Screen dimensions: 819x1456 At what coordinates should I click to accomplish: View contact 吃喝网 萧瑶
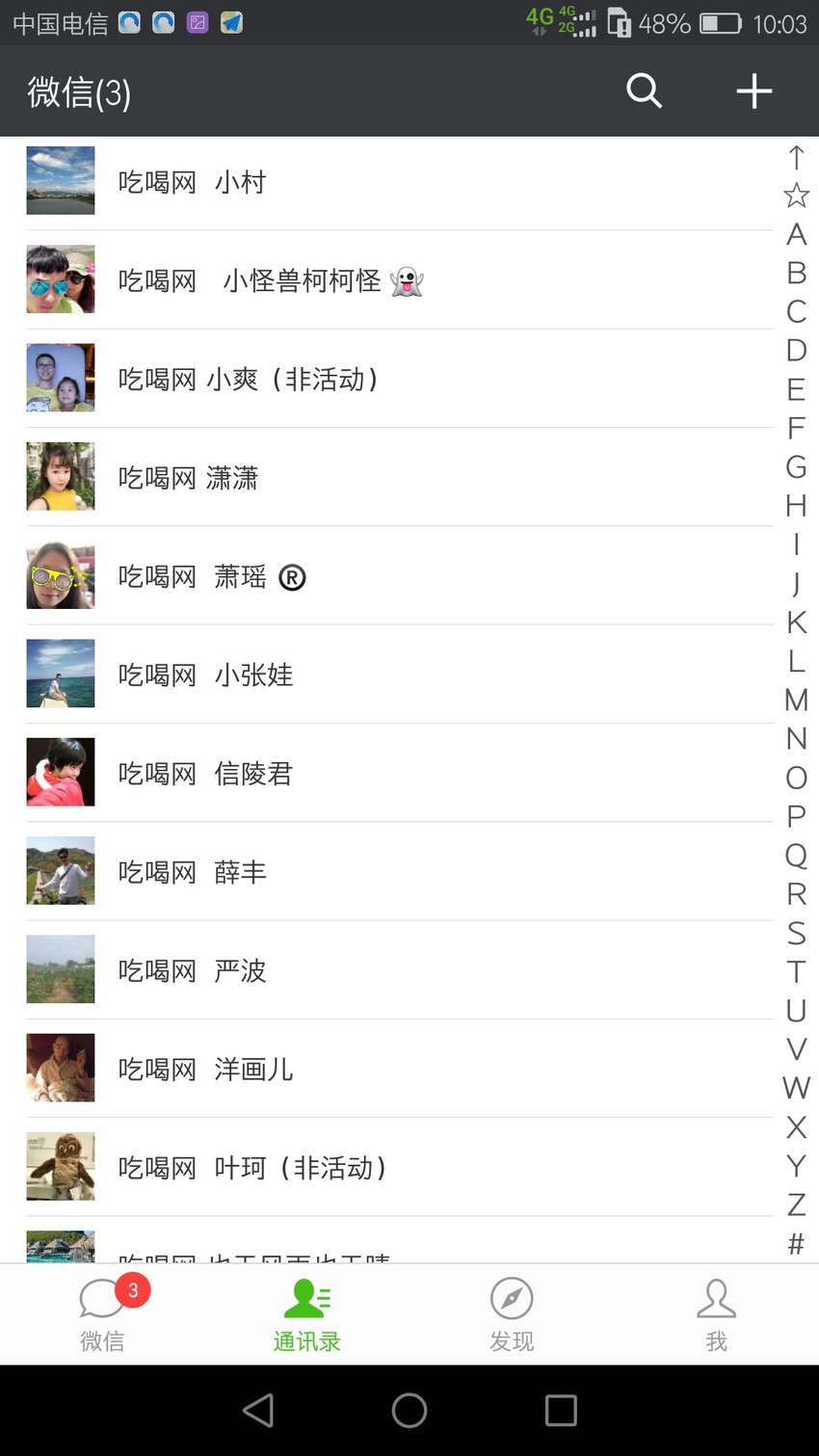click(399, 576)
